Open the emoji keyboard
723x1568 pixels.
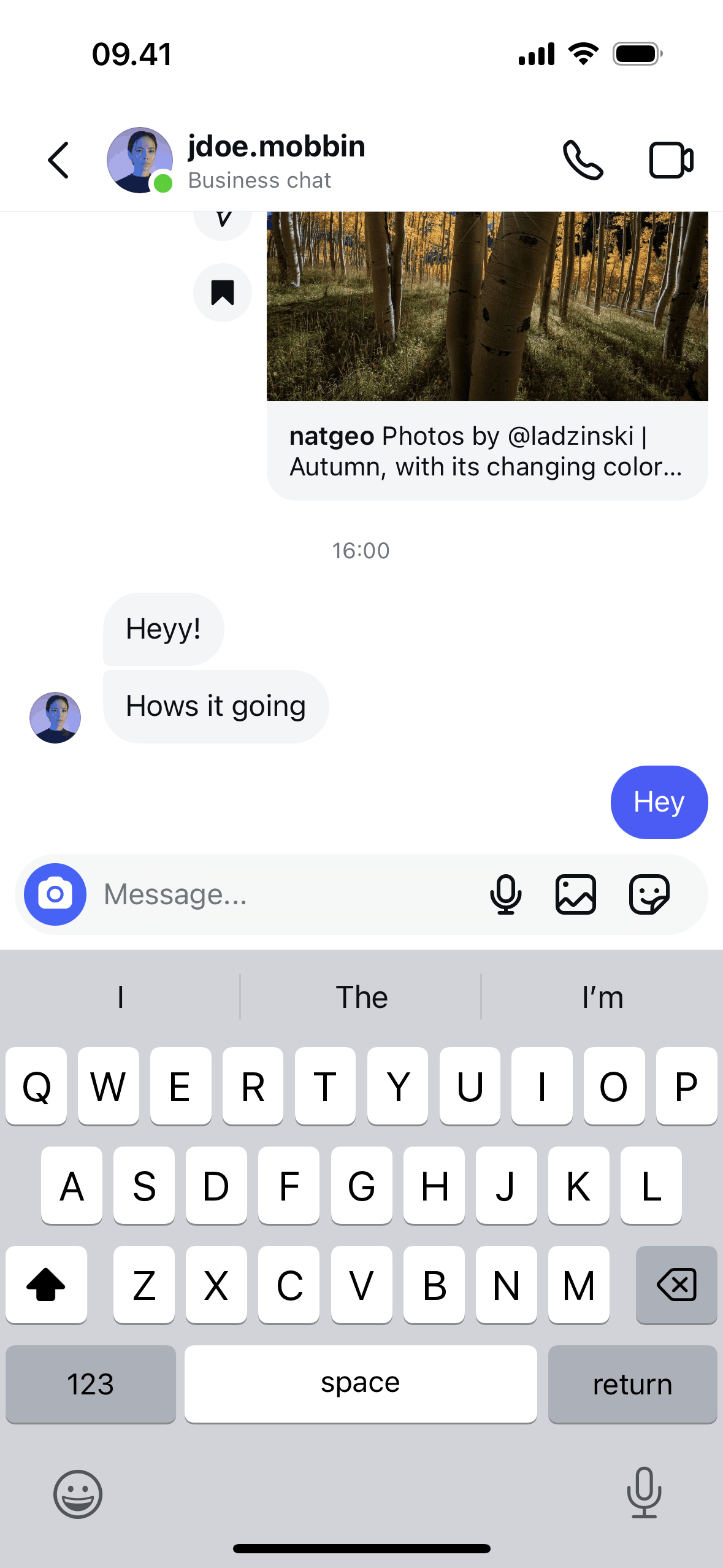tap(78, 1494)
